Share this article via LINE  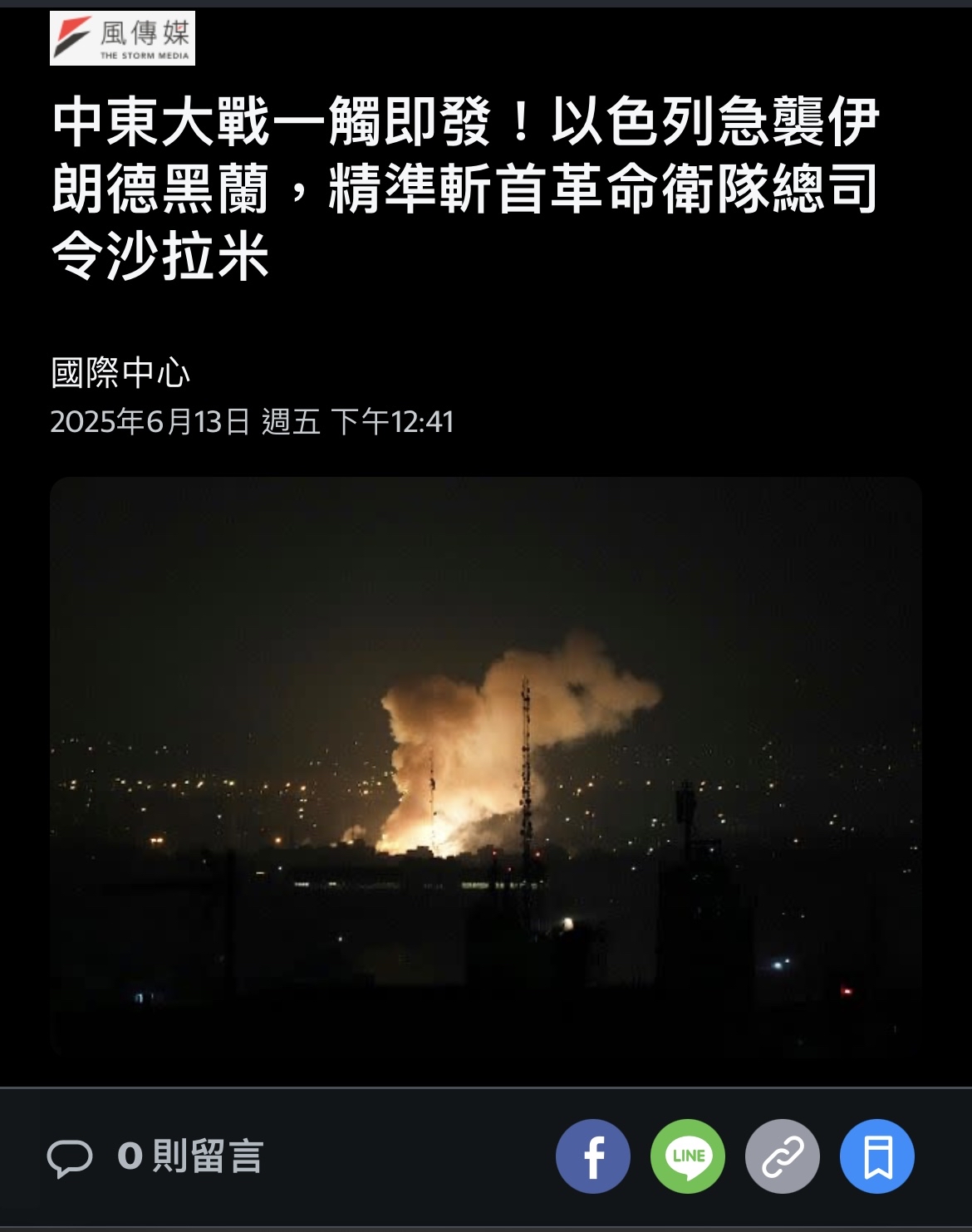point(688,1156)
